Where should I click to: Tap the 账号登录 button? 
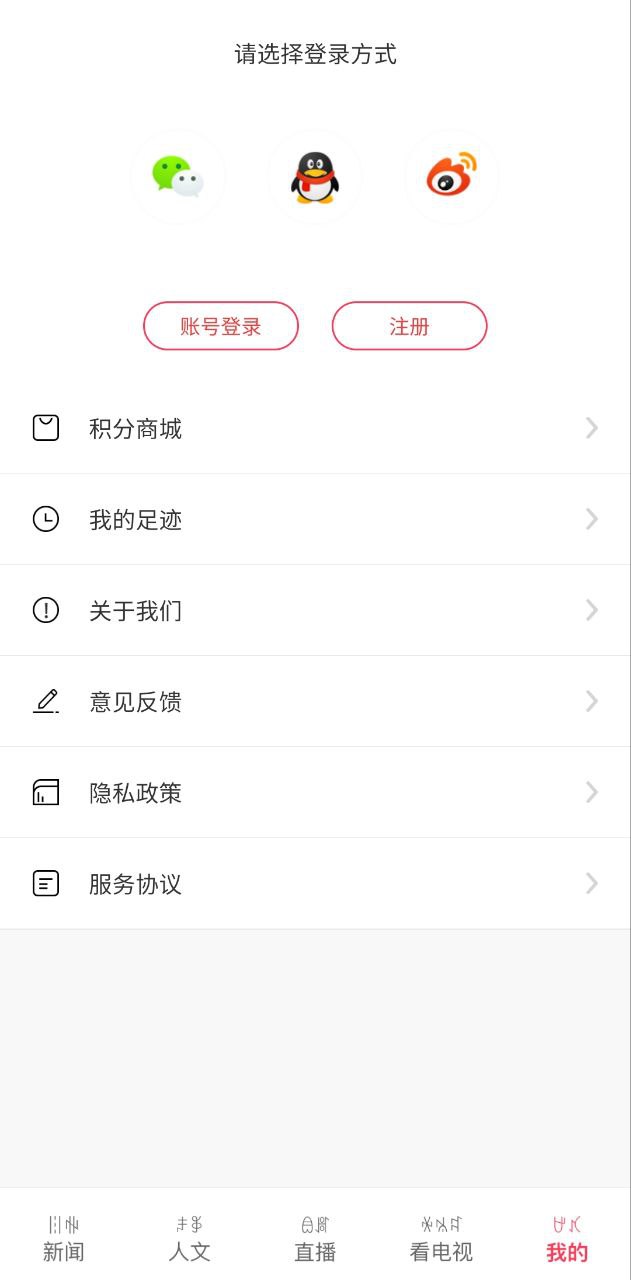(x=221, y=326)
